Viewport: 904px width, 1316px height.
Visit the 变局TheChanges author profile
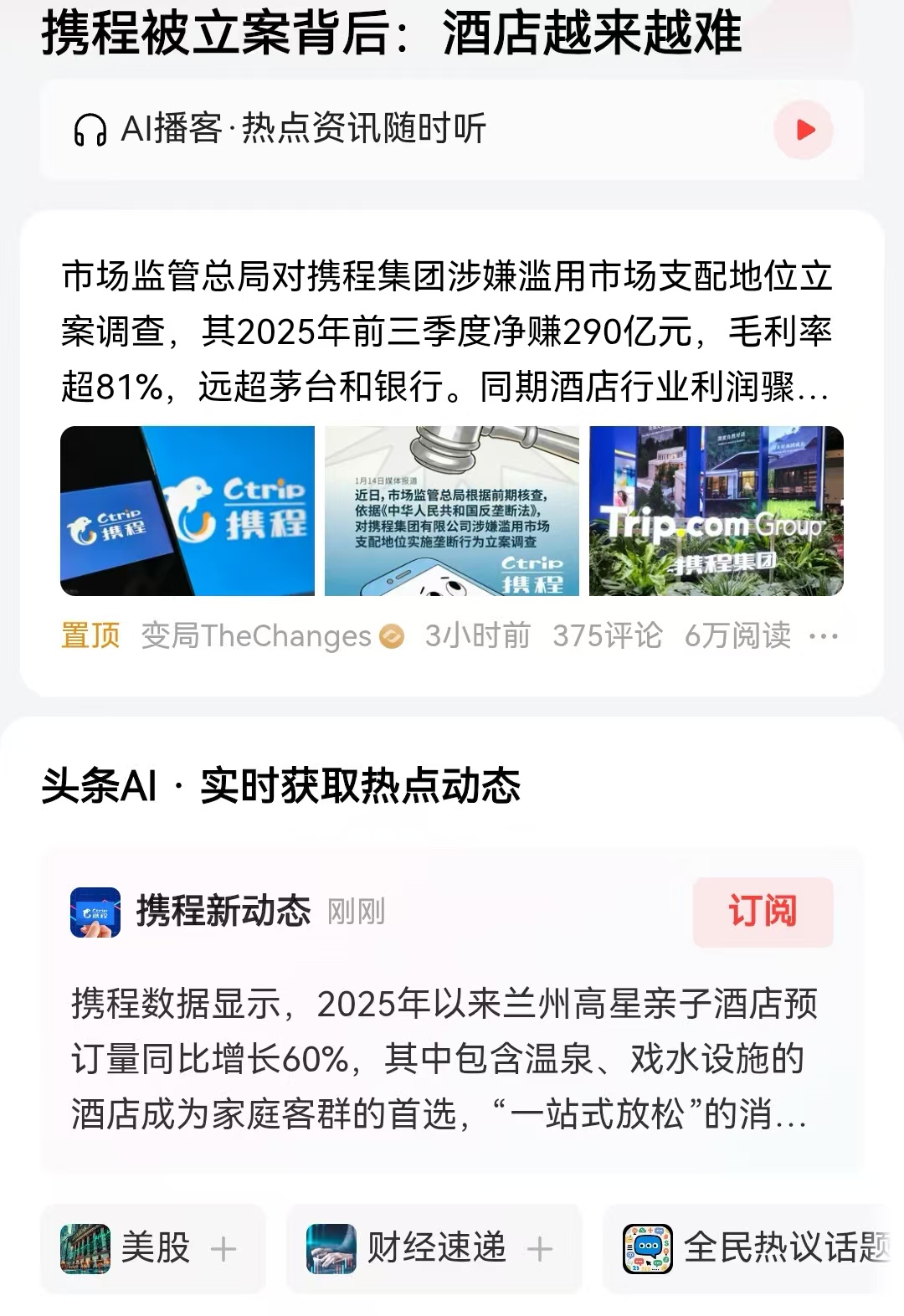(255, 636)
